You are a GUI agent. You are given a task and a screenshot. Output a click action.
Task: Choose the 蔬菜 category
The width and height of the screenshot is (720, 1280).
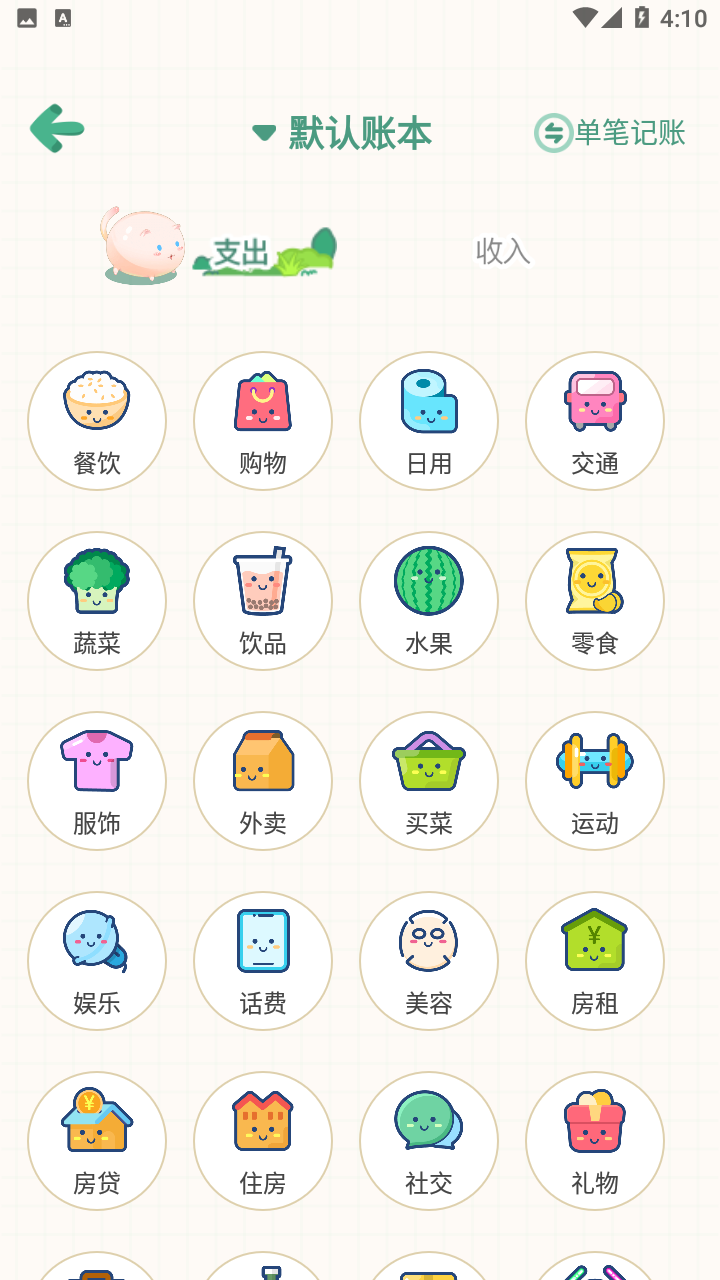click(97, 601)
